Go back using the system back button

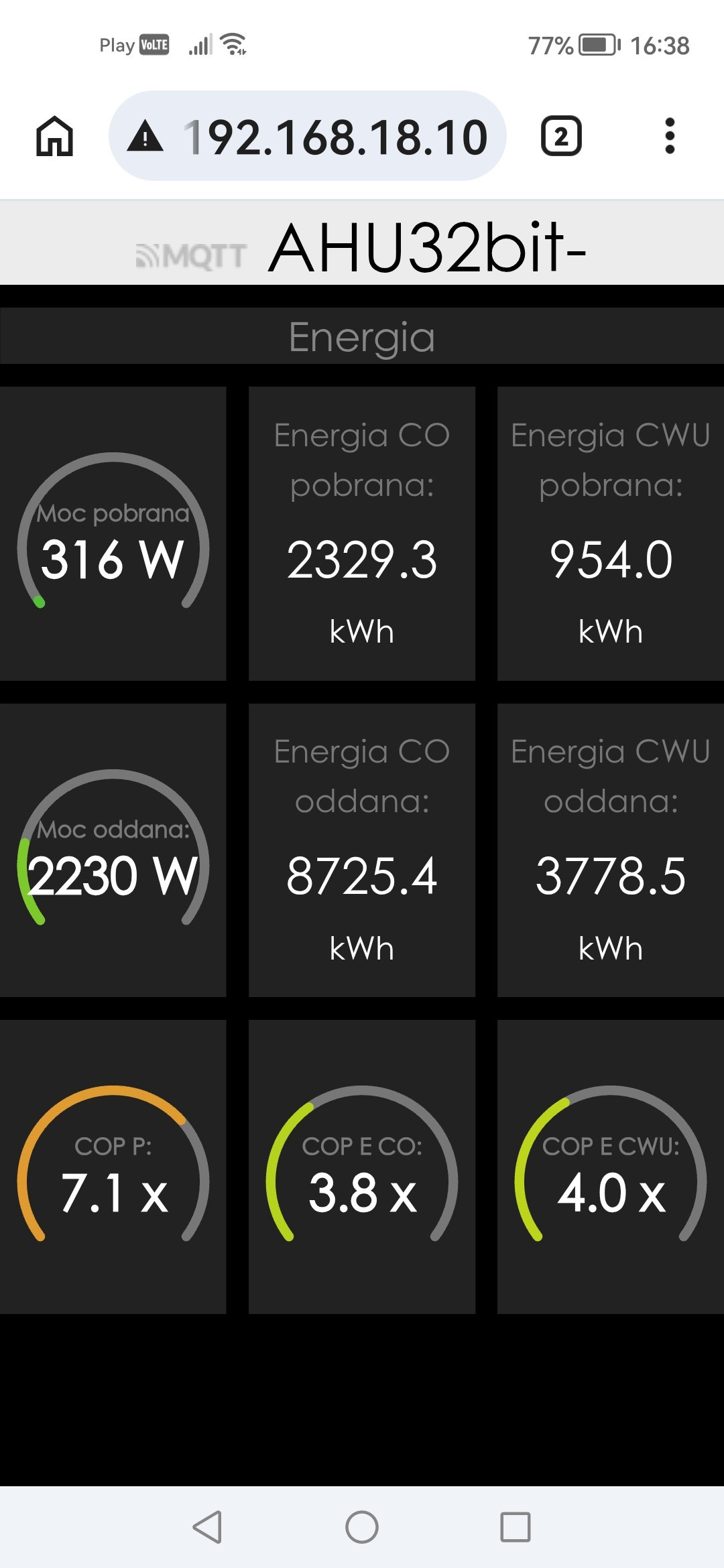click(207, 1527)
